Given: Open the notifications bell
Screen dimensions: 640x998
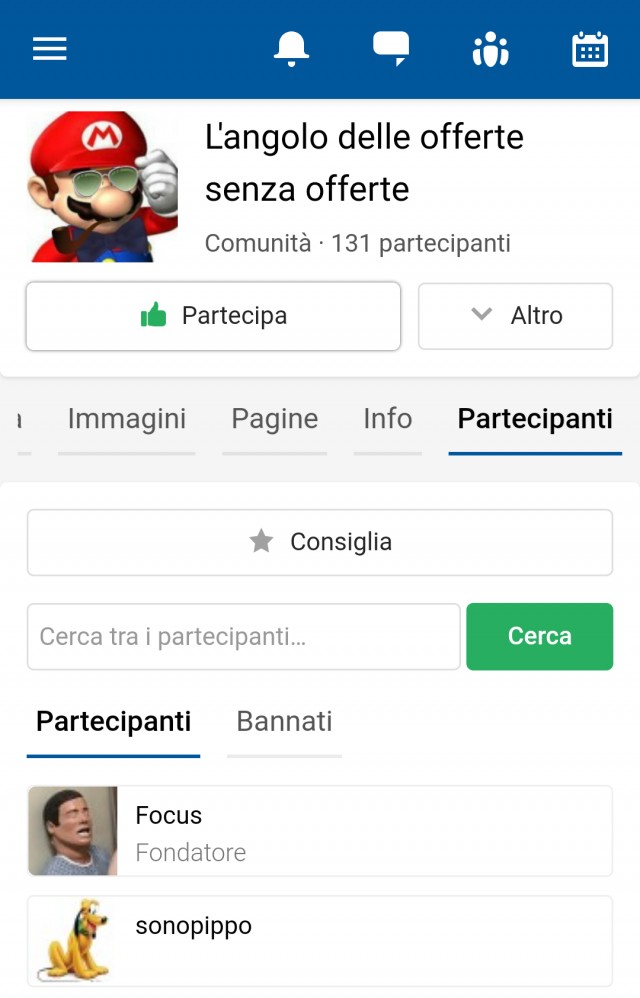Looking at the screenshot, I should tap(291, 49).
